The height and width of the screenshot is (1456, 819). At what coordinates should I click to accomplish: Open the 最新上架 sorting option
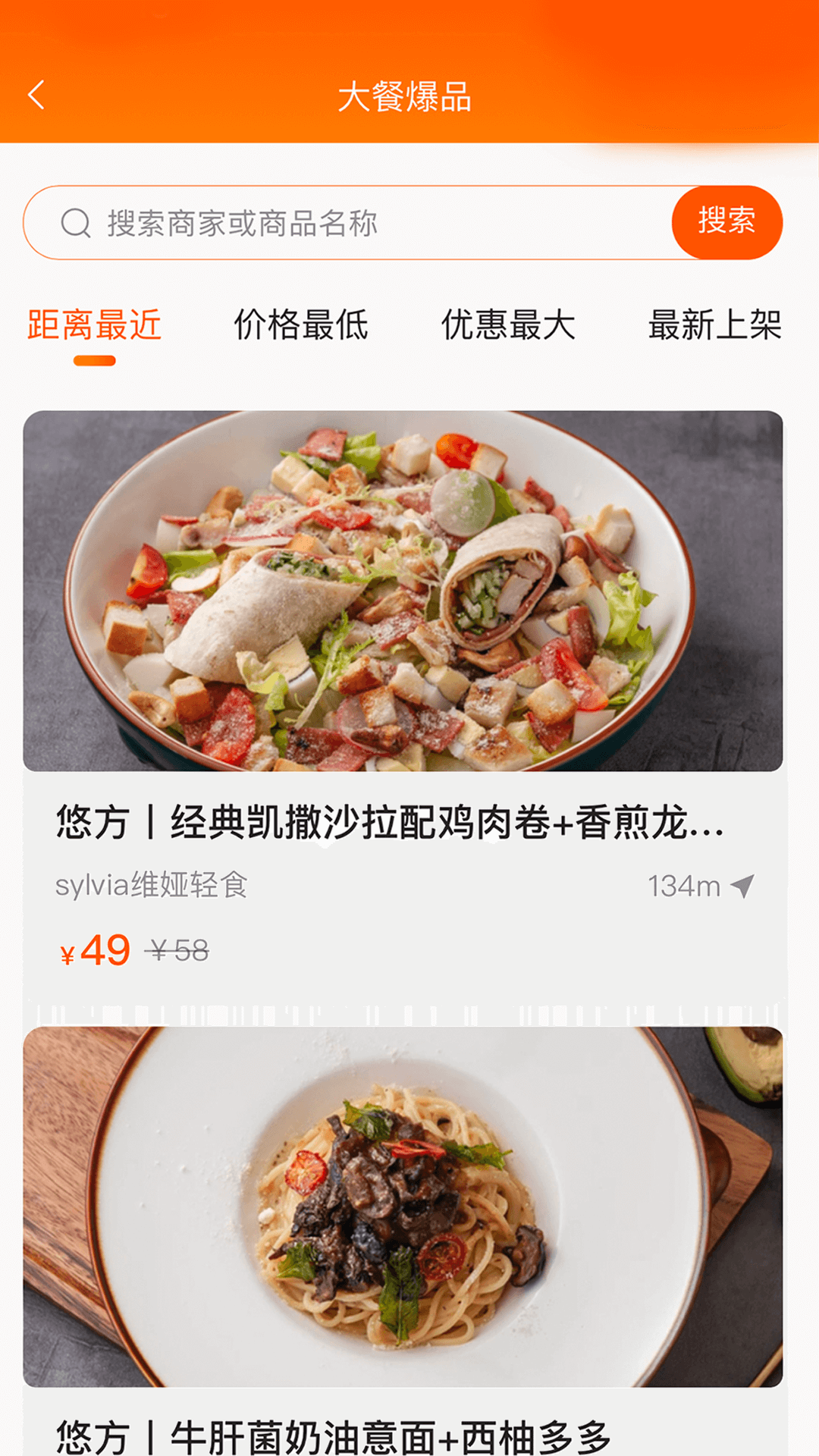714,326
